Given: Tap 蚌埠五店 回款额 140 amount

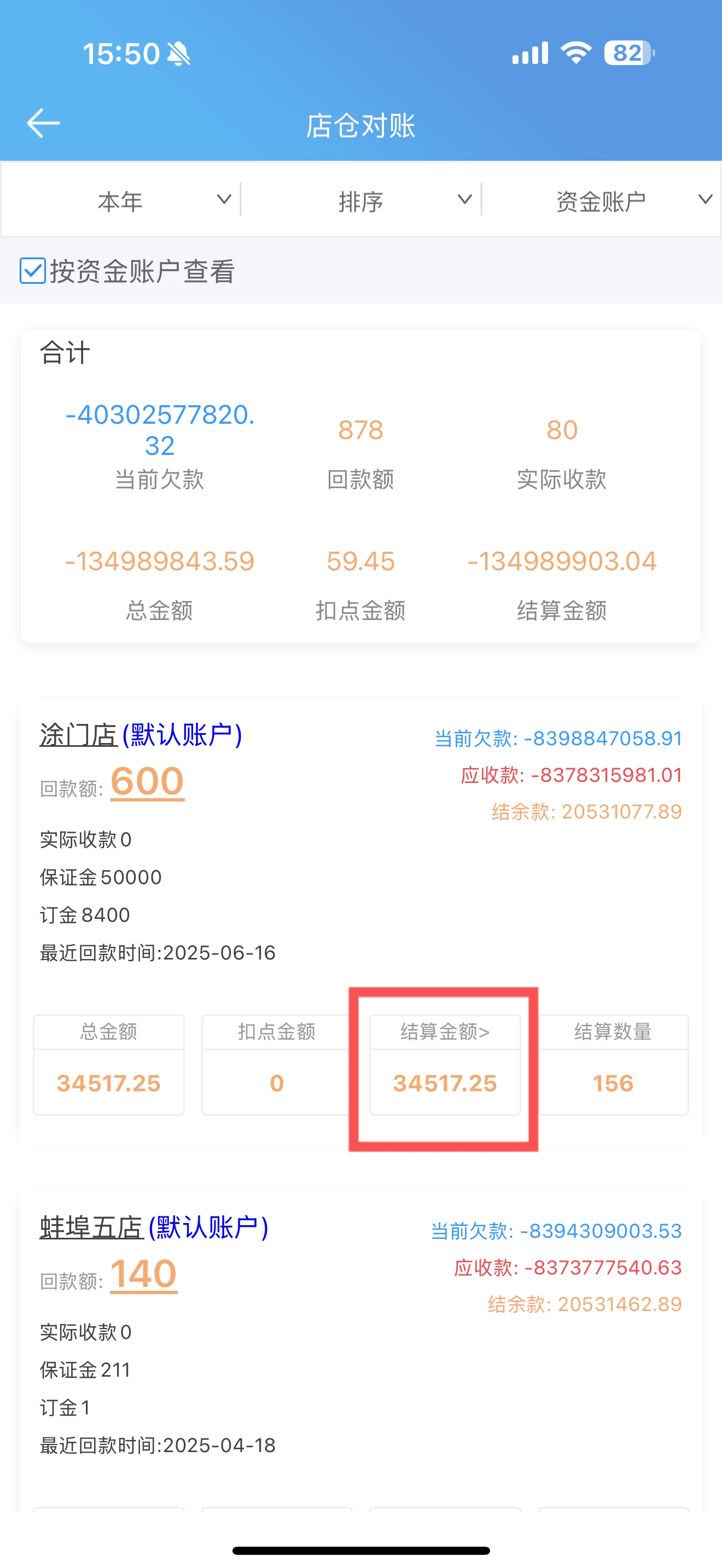Looking at the screenshot, I should pyautogui.click(x=144, y=1274).
